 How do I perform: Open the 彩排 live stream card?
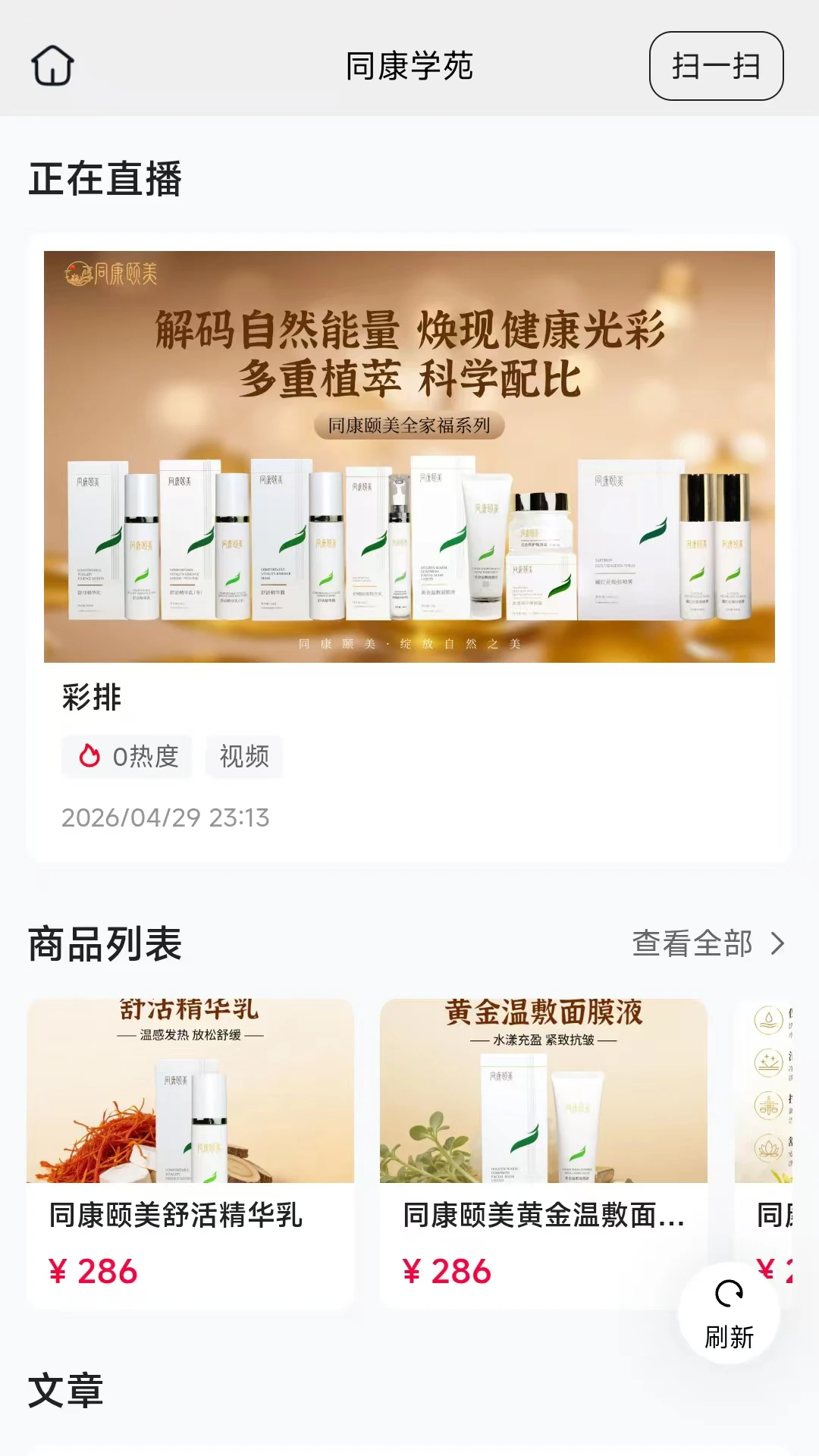[409, 548]
